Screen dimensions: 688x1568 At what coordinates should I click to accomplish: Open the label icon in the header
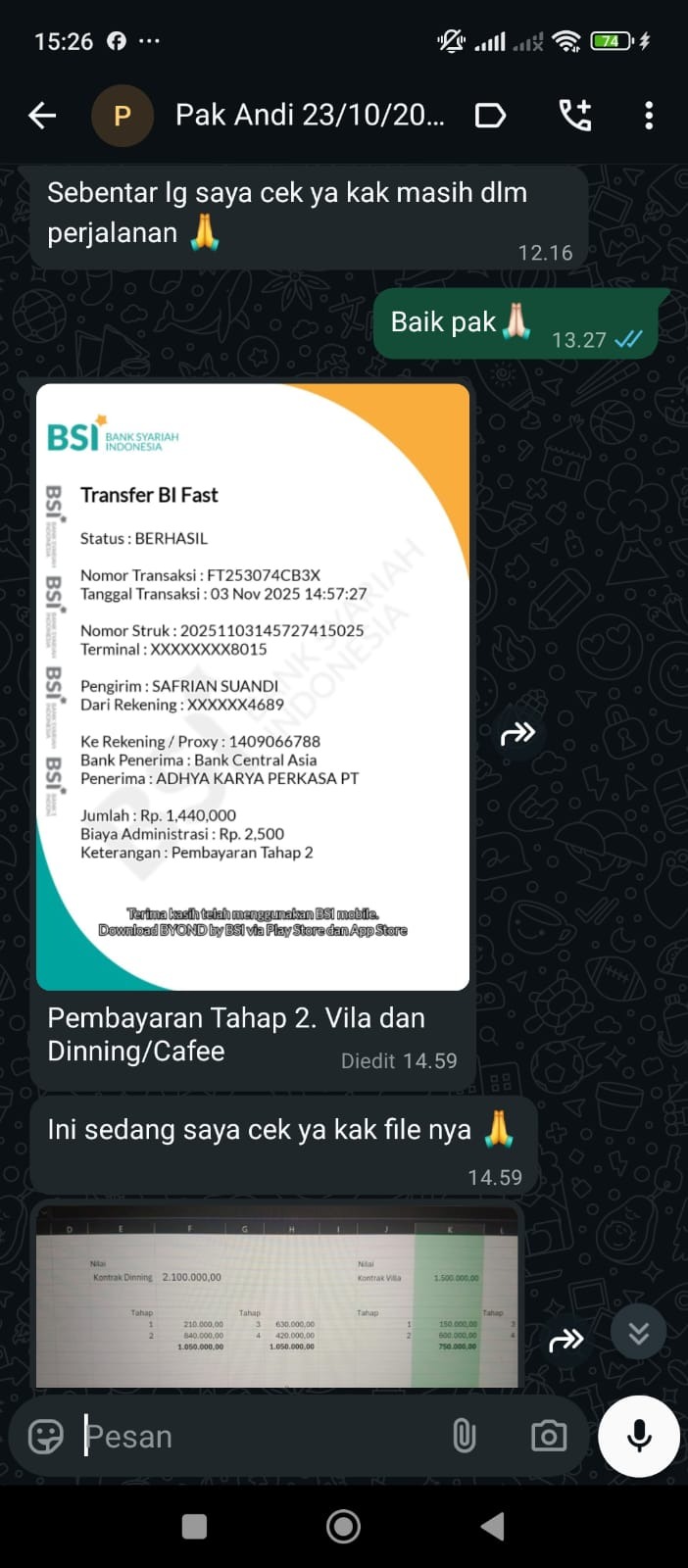pyautogui.click(x=490, y=116)
